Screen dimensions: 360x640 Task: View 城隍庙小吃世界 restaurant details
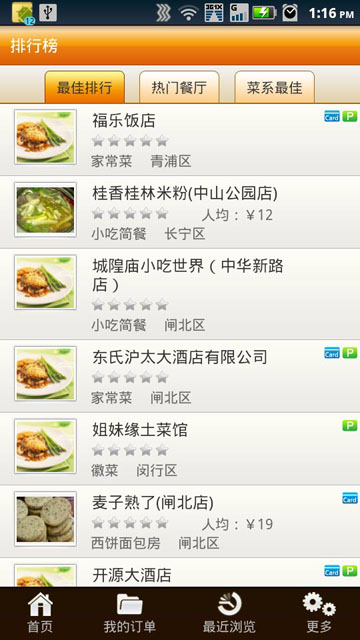point(180,294)
